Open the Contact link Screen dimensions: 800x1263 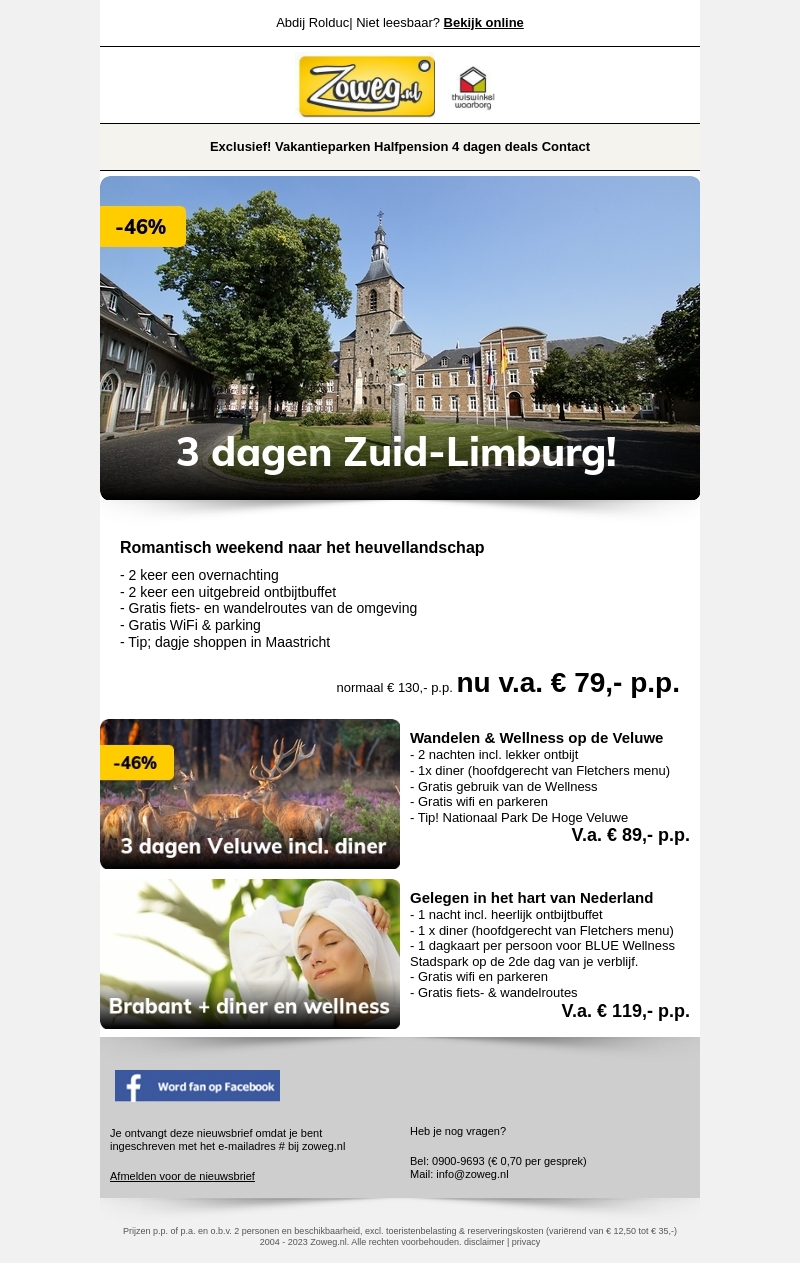click(566, 147)
